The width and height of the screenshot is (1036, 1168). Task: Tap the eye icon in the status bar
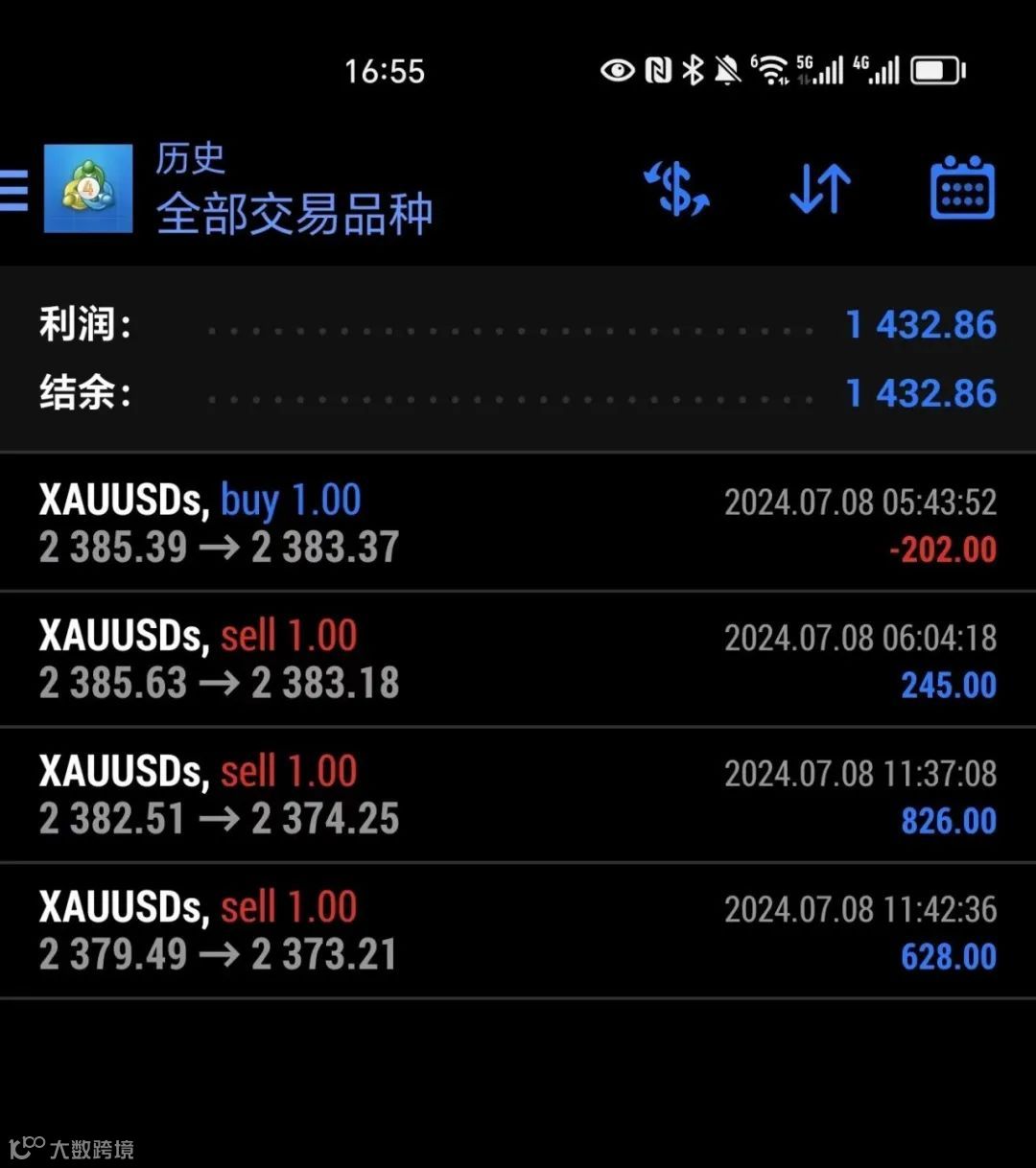[617, 69]
